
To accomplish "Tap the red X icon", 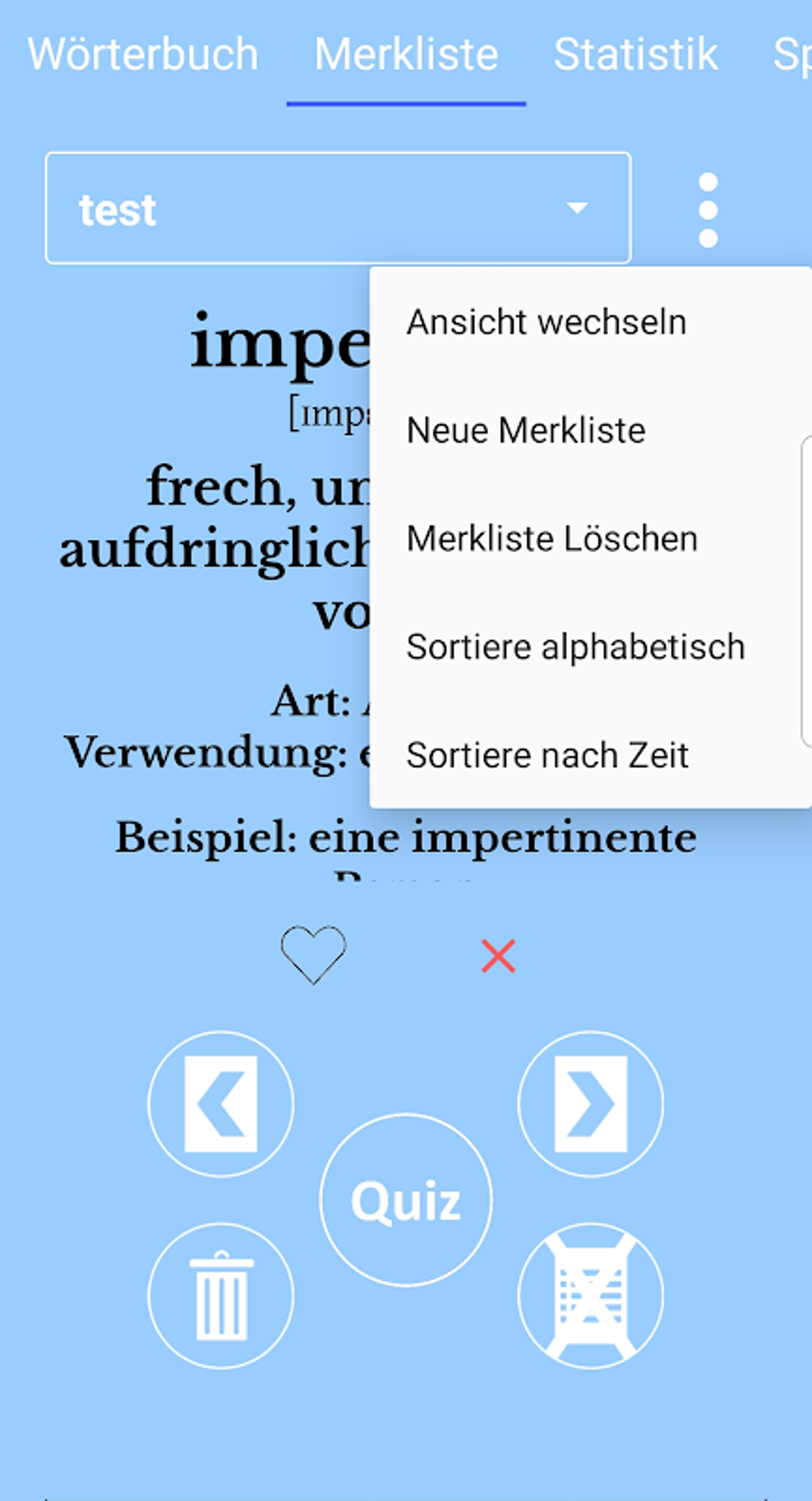I will point(498,956).
